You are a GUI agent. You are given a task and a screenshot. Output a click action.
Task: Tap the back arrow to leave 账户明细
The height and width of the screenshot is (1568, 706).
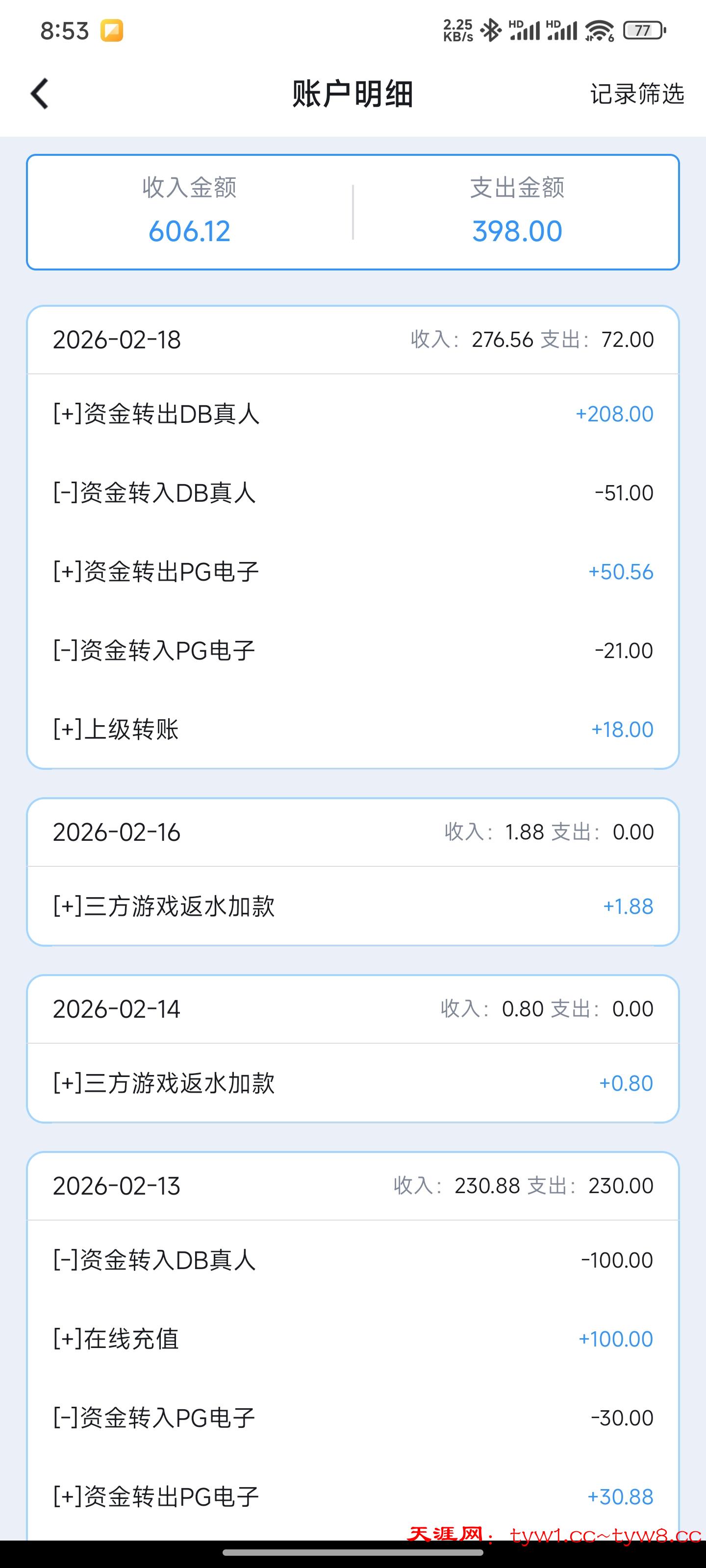click(39, 95)
